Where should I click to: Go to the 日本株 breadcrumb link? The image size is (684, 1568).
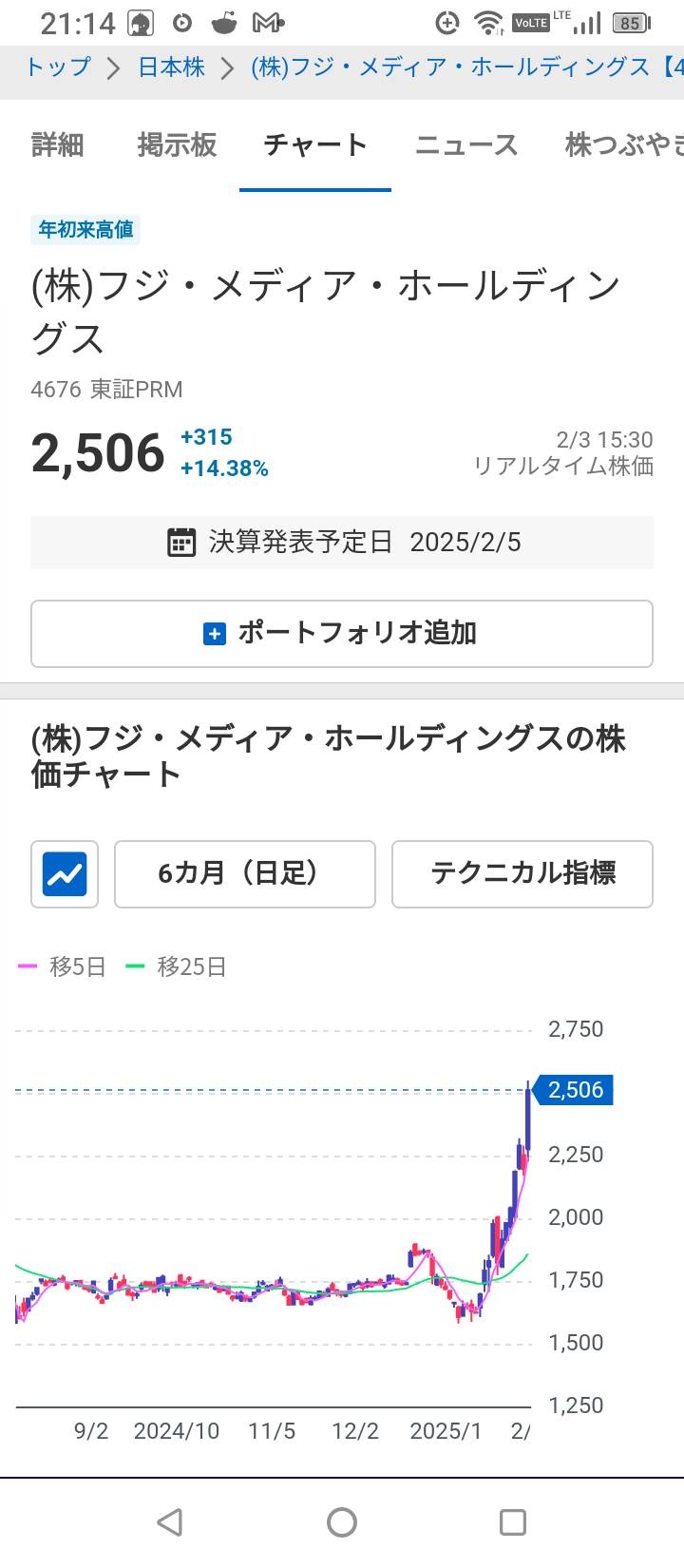click(x=171, y=67)
